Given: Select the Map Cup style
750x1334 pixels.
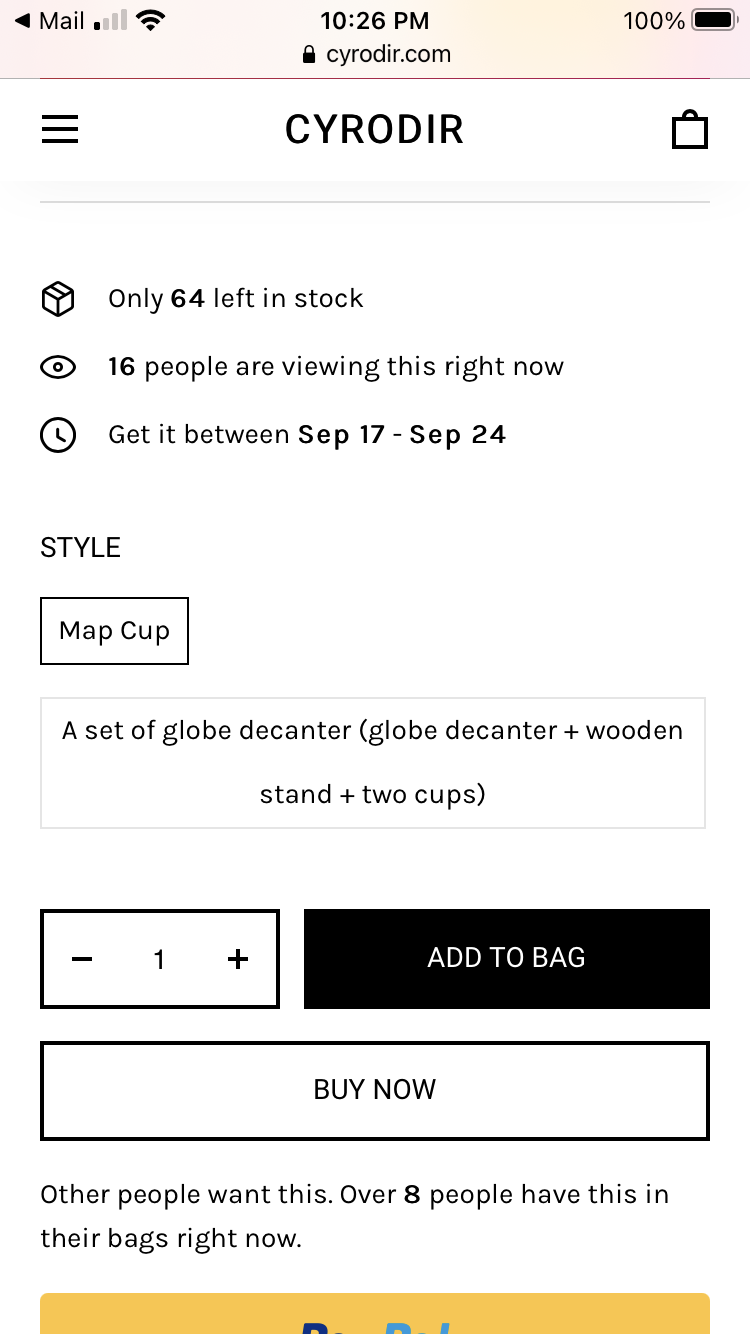Looking at the screenshot, I should click(x=114, y=631).
